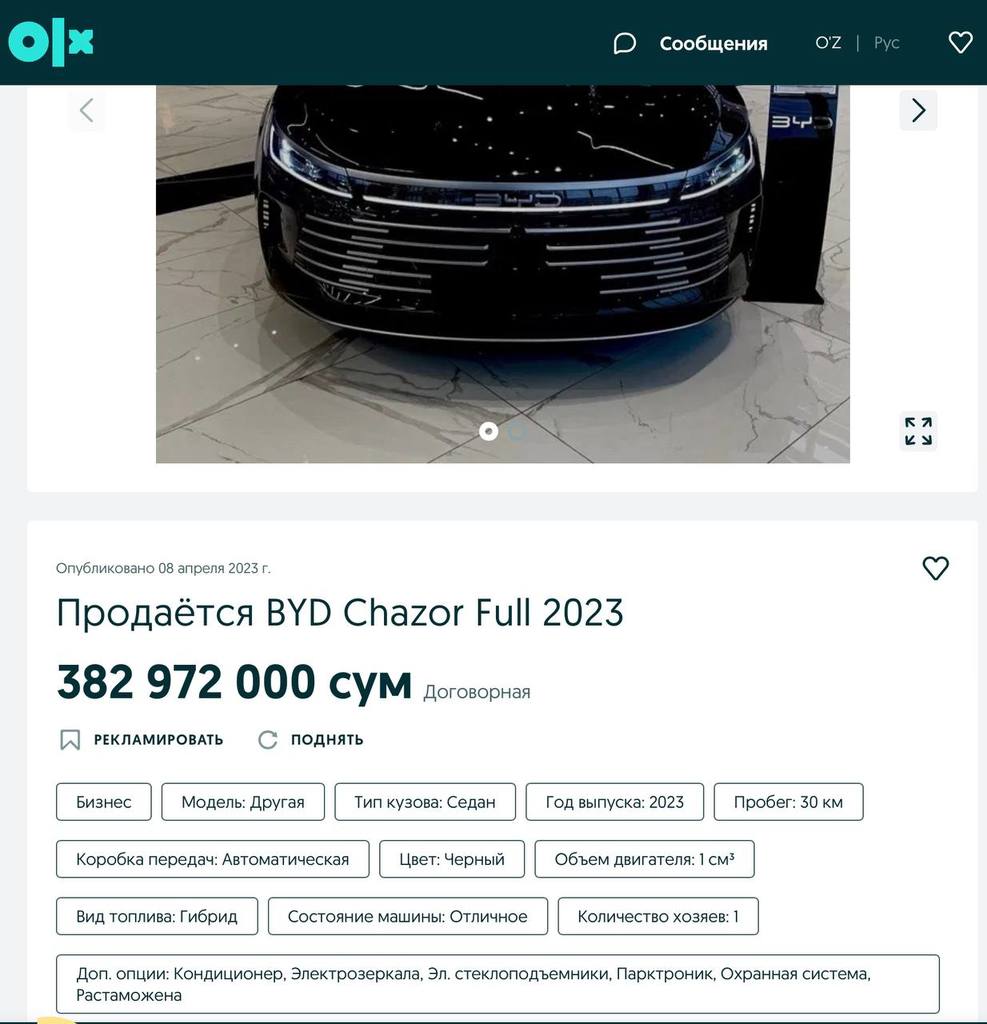This screenshot has height=1024, width=987.
Task: Tap the РЕКЛАМИРОВАТЬ button
Action: coord(141,740)
